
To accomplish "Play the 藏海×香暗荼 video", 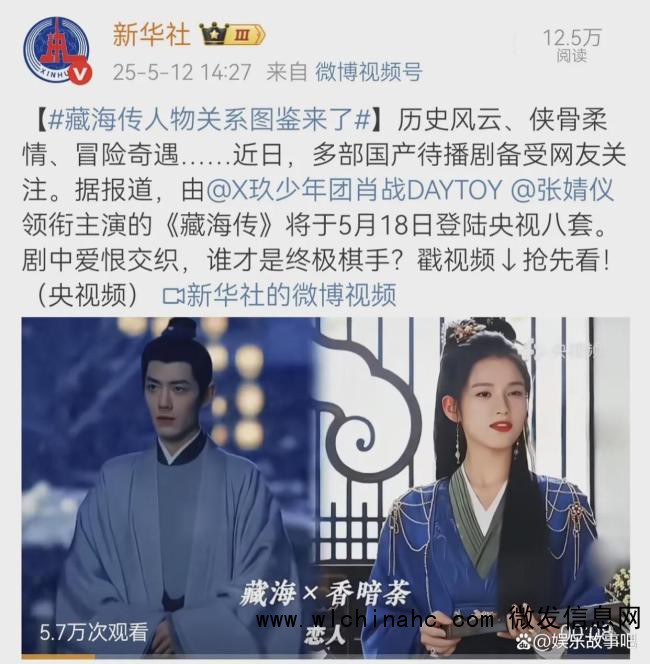I will click(325, 480).
